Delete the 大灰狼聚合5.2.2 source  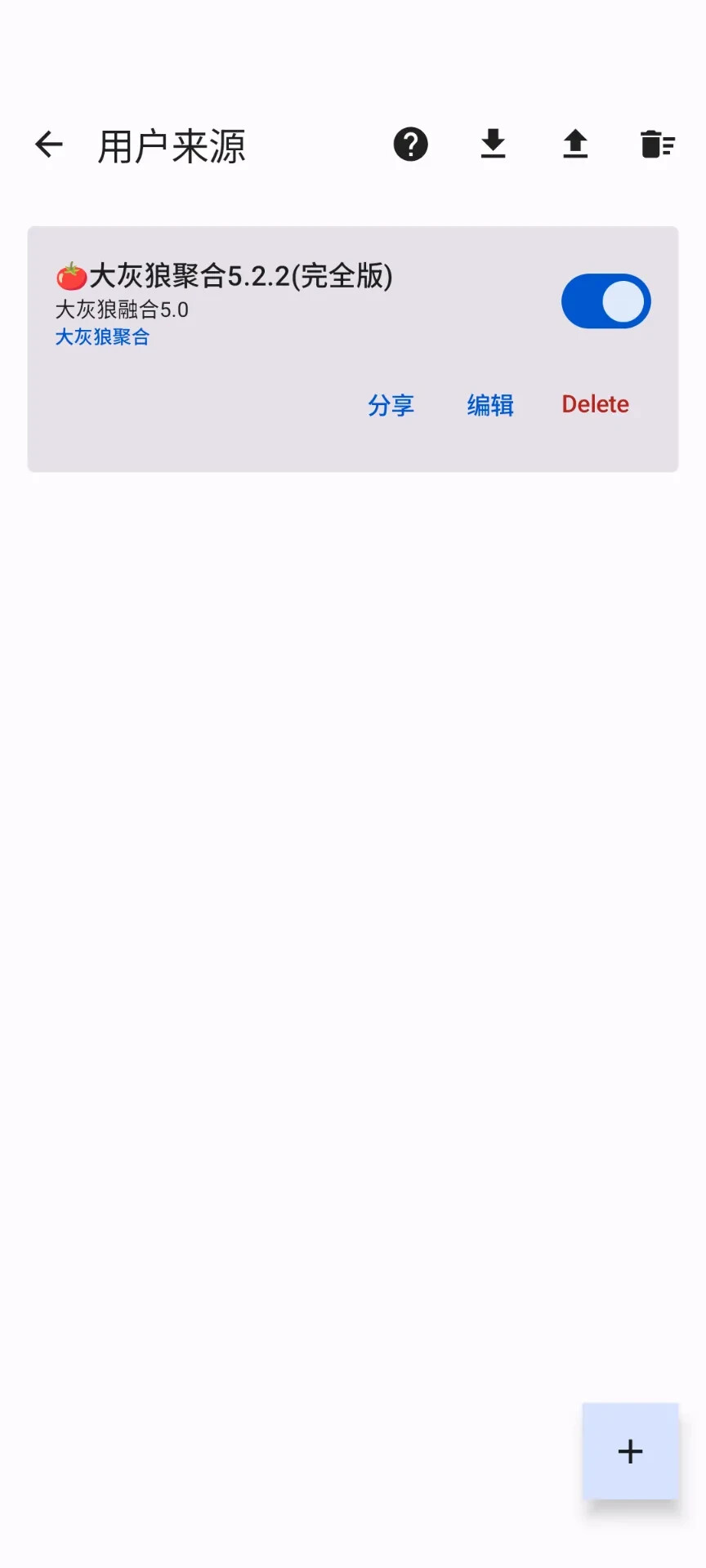coord(595,405)
